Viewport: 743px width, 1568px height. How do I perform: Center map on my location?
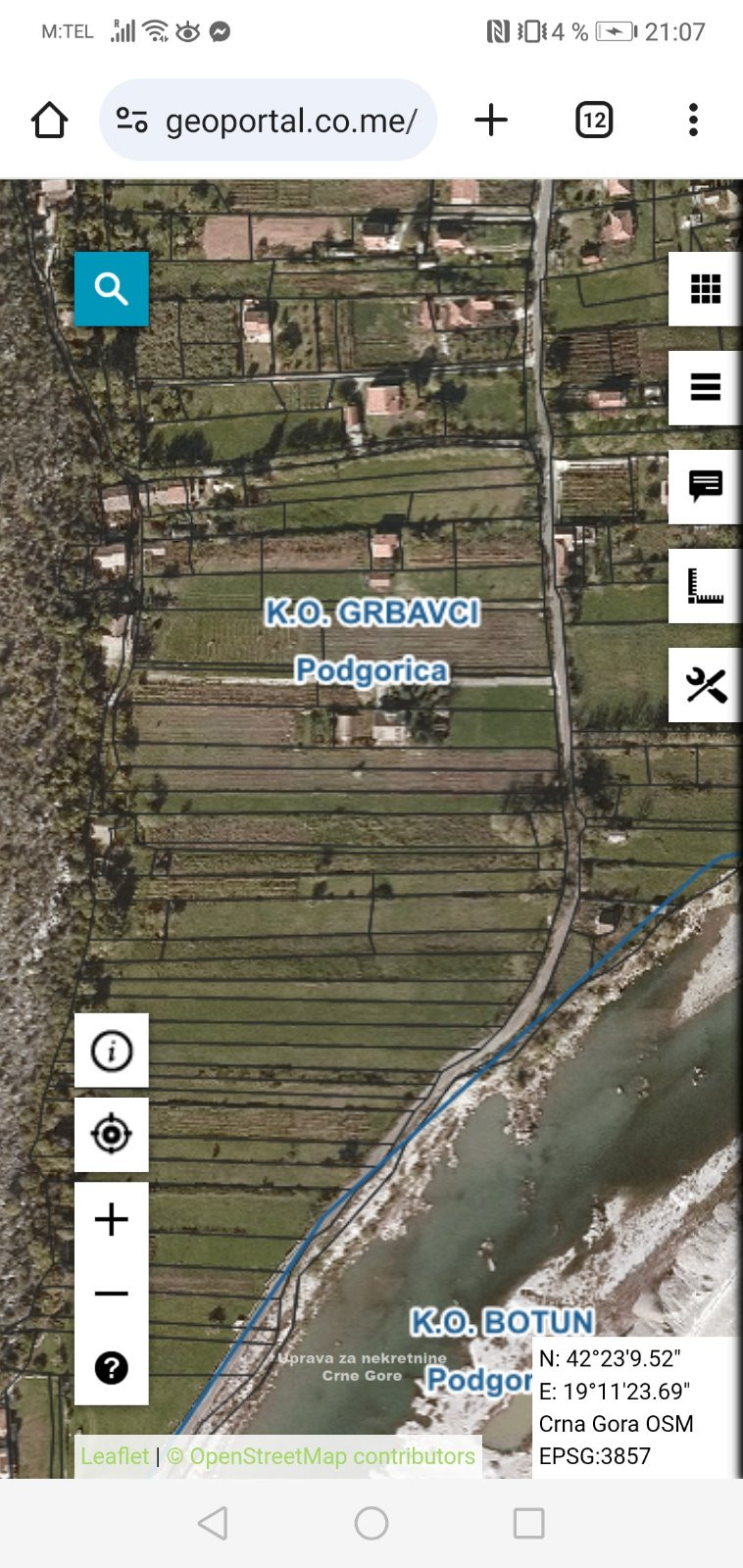pyautogui.click(x=112, y=1135)
